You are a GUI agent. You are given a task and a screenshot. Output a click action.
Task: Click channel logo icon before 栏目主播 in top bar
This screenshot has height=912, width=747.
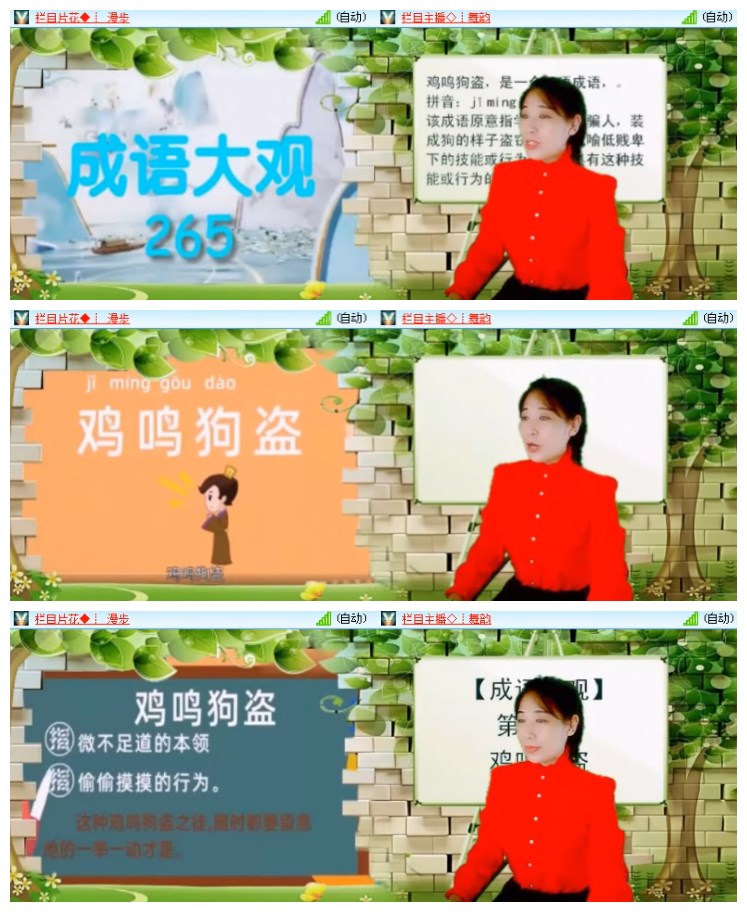pos(390,16)
